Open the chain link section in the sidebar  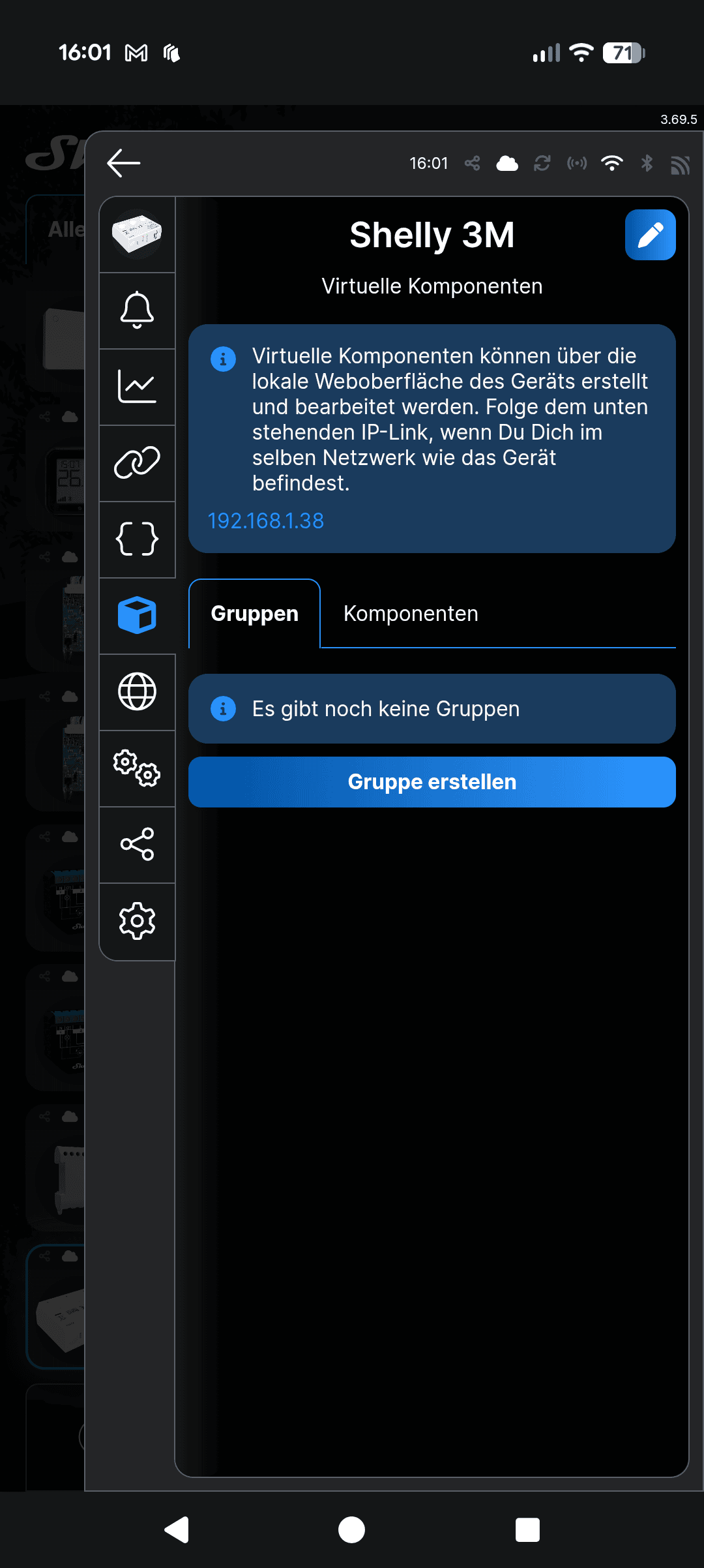(137, 463)
